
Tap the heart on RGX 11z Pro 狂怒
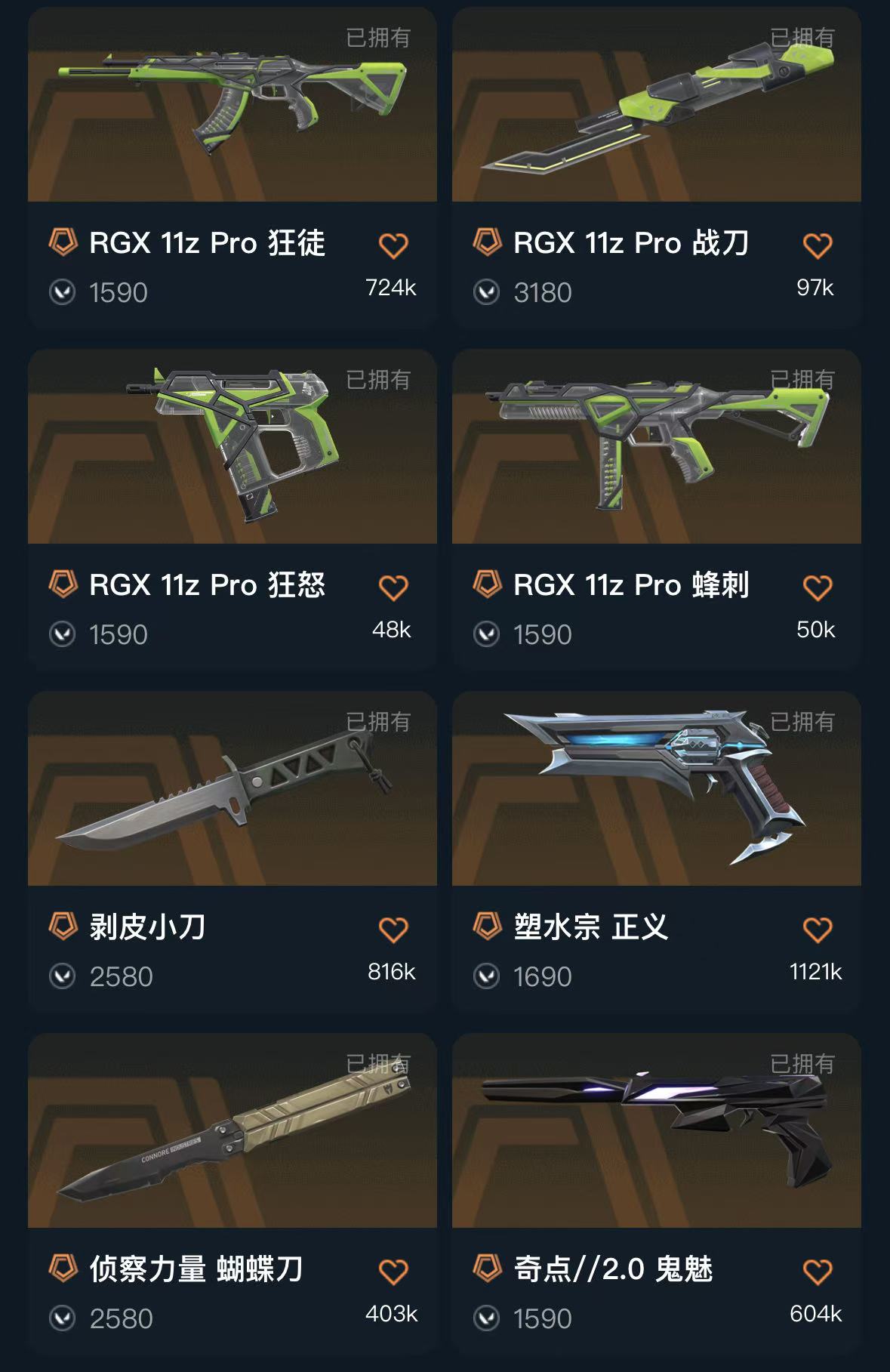click(x=393, y=587)
